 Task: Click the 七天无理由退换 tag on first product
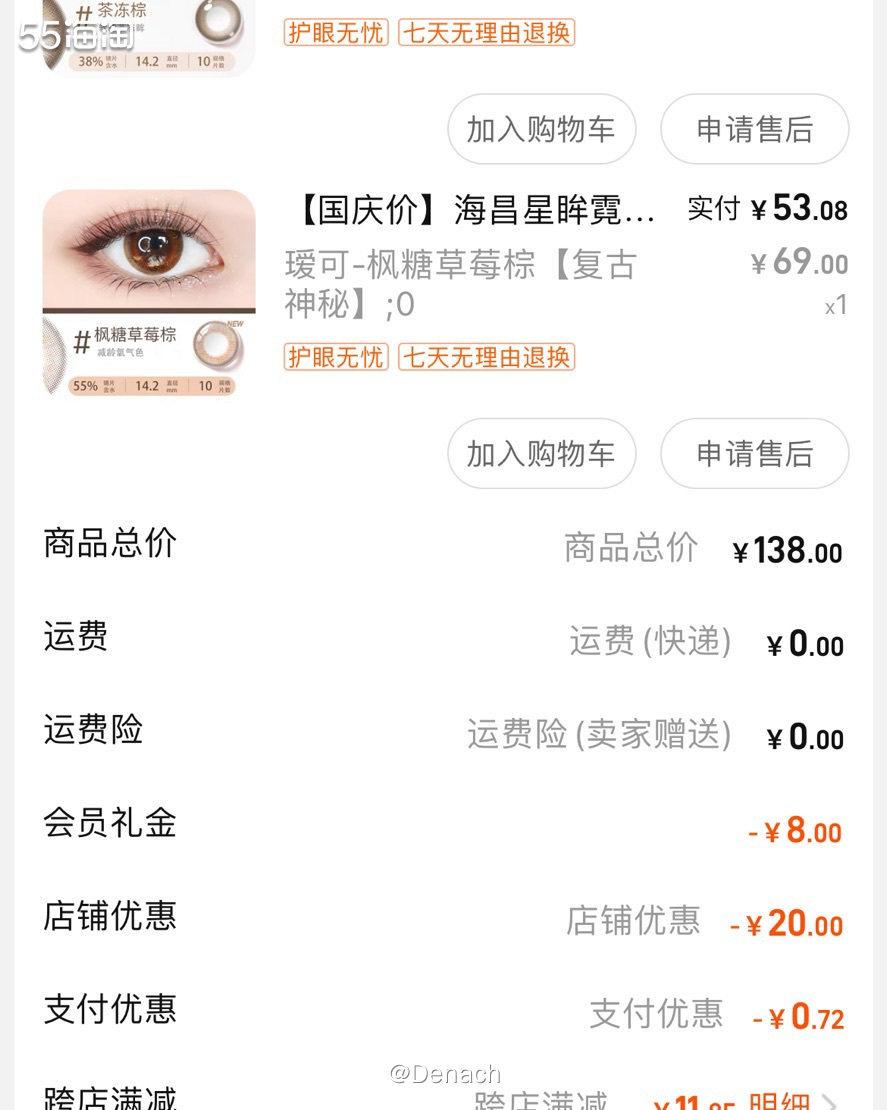coord(486,33)
